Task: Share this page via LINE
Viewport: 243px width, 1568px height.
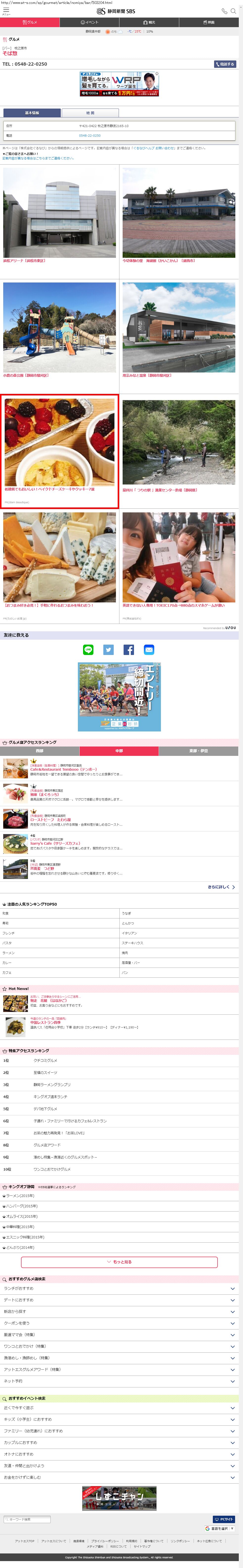Action: click(88, 650)
